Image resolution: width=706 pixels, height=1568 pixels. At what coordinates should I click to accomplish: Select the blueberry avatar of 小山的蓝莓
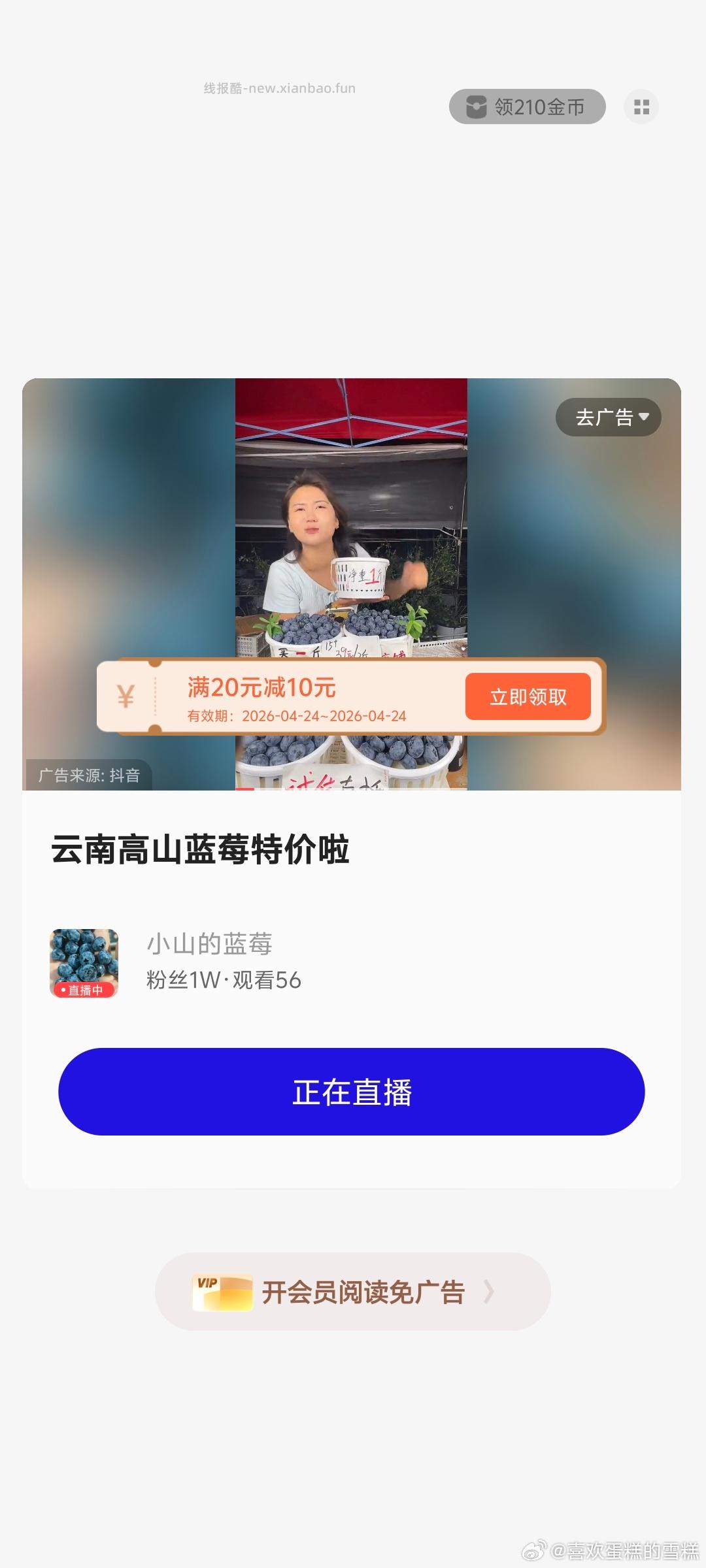(86, 960)
